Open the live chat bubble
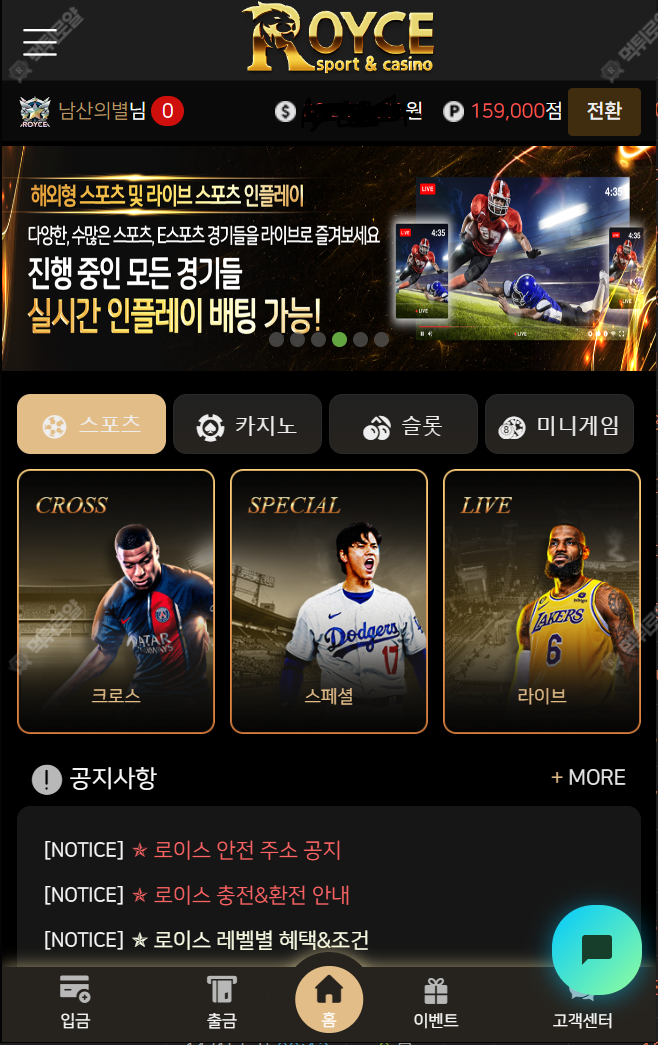658x1045 pixels. (x=597, y=949)
